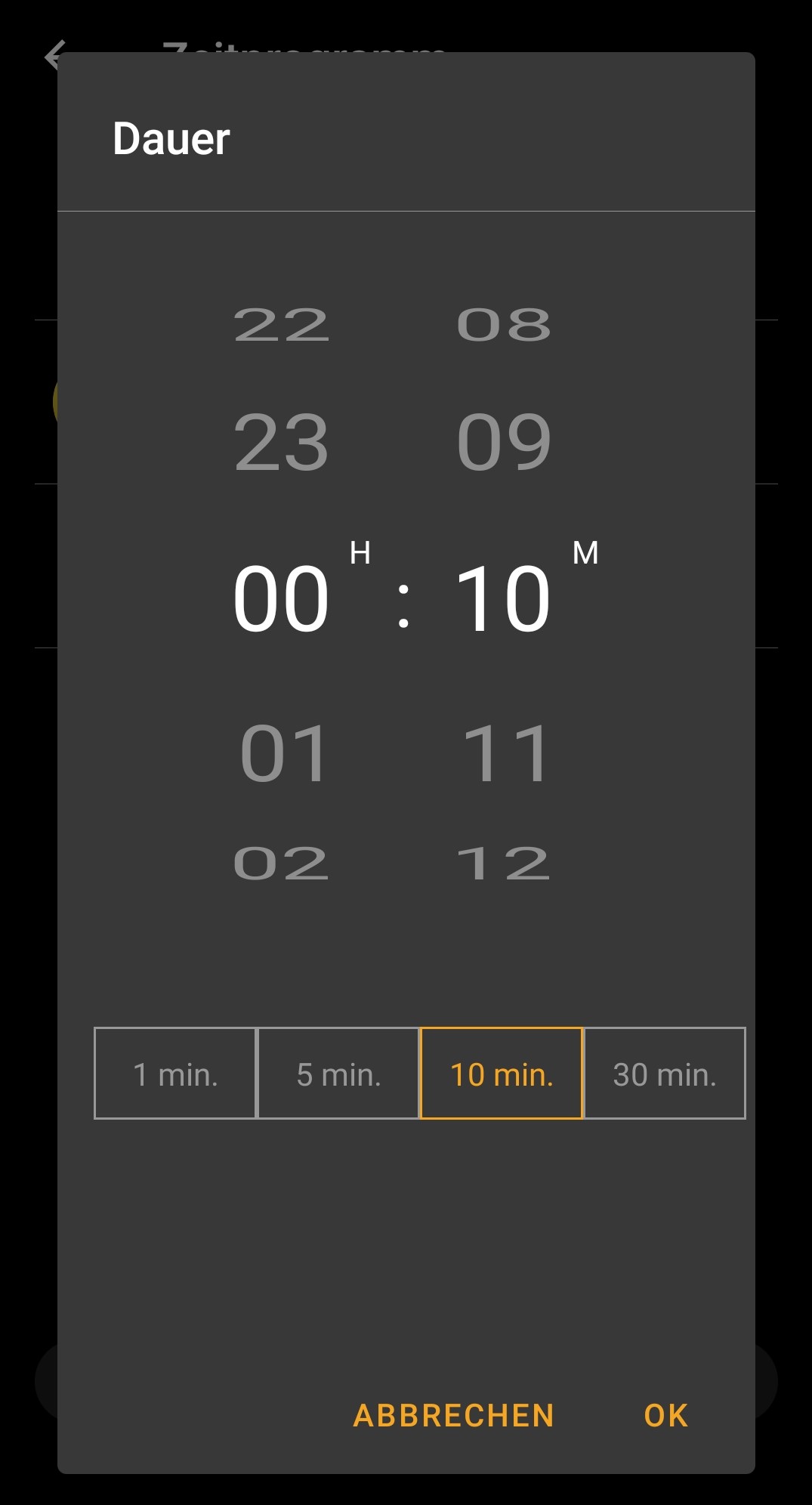Tap the 10 min. preset button

502,1074
